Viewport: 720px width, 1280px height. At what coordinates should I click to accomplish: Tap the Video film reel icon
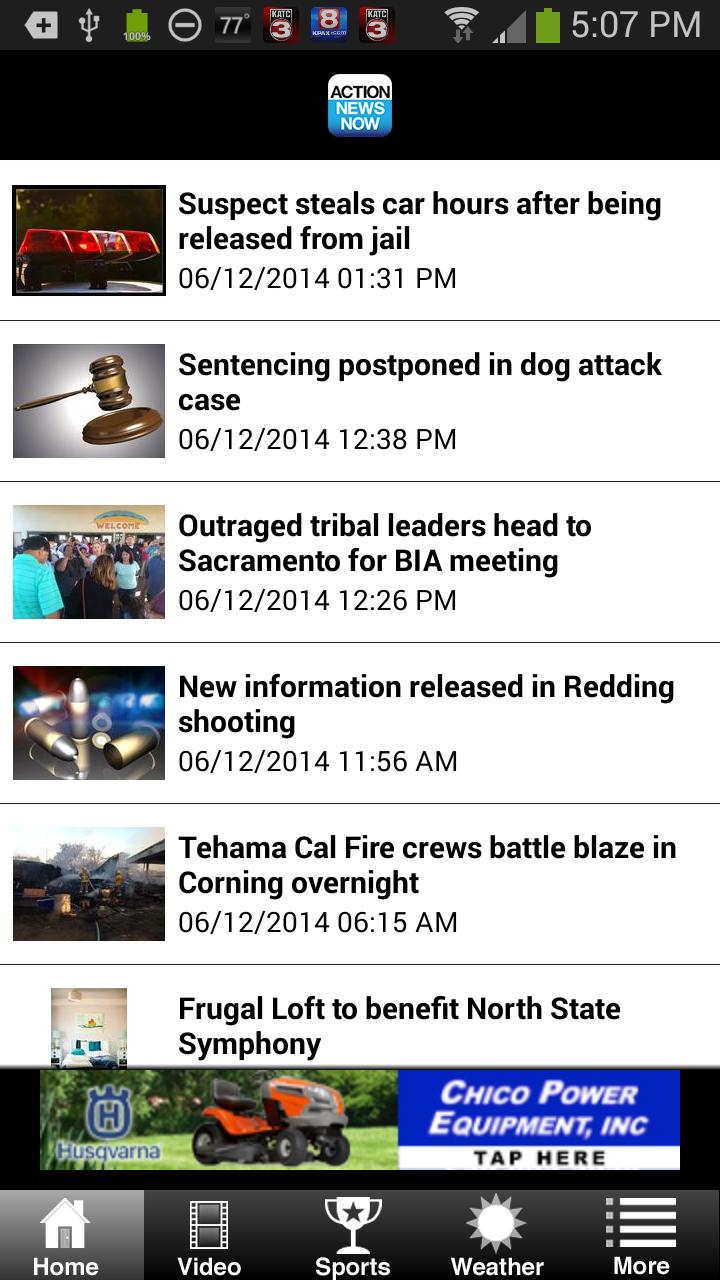pos(208,1222)
